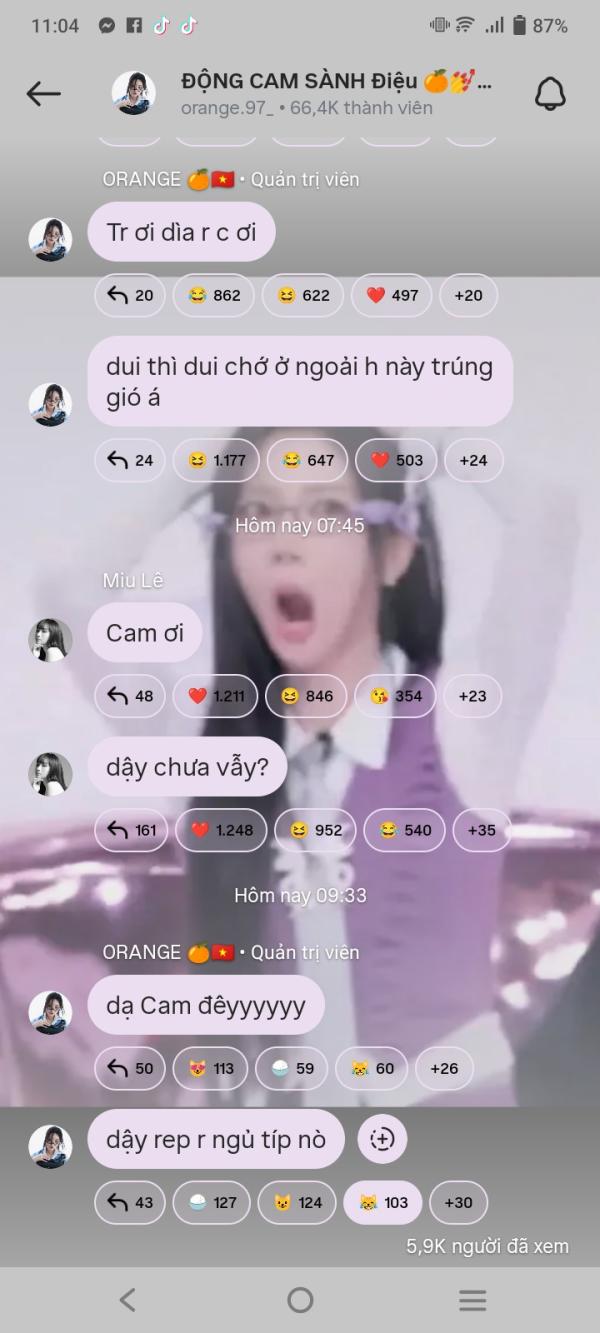Open the 161 replies on 'dậy chưa vẫy?'
The width and height of the screenshot is (600, 1333).
pos(131,830)
